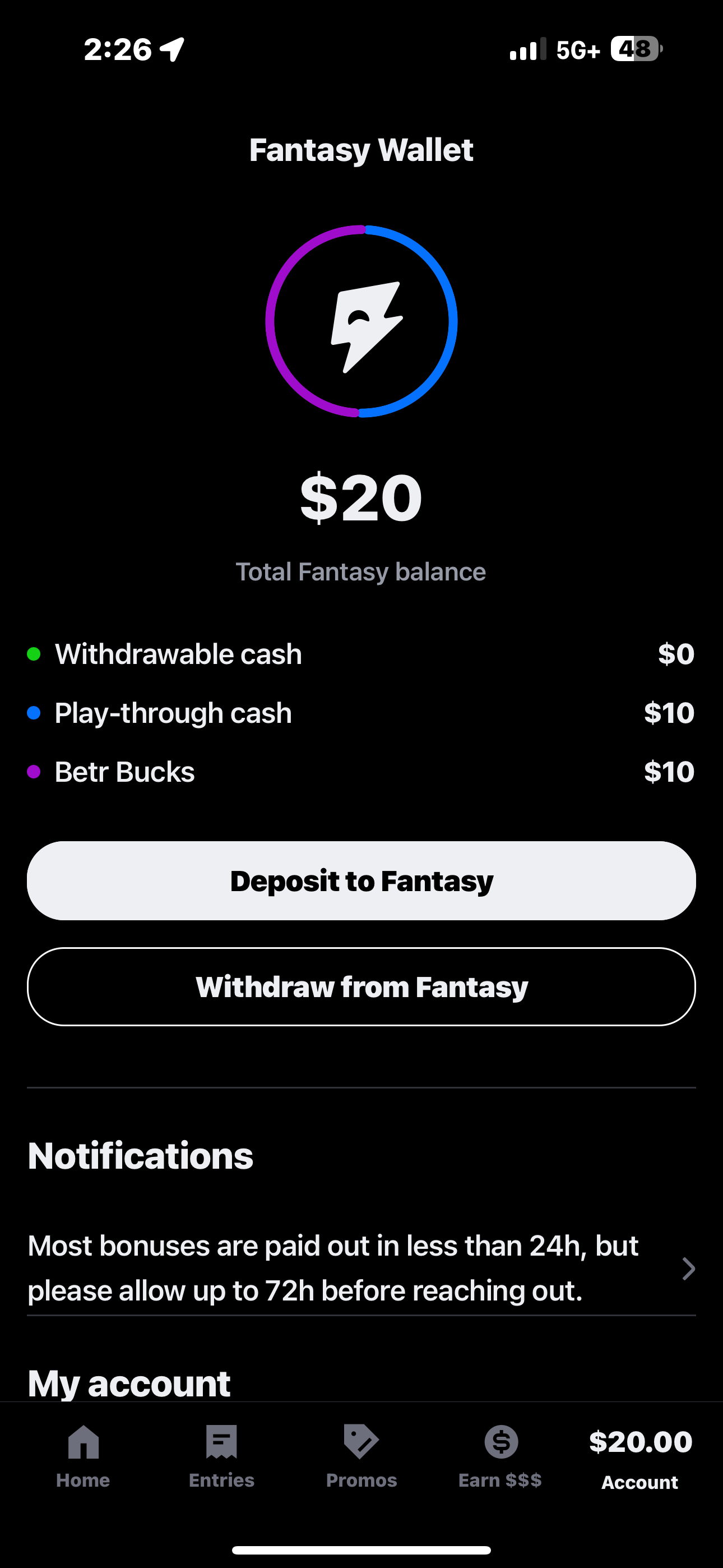View the Earn $$$ tab

click(500, 1456)
